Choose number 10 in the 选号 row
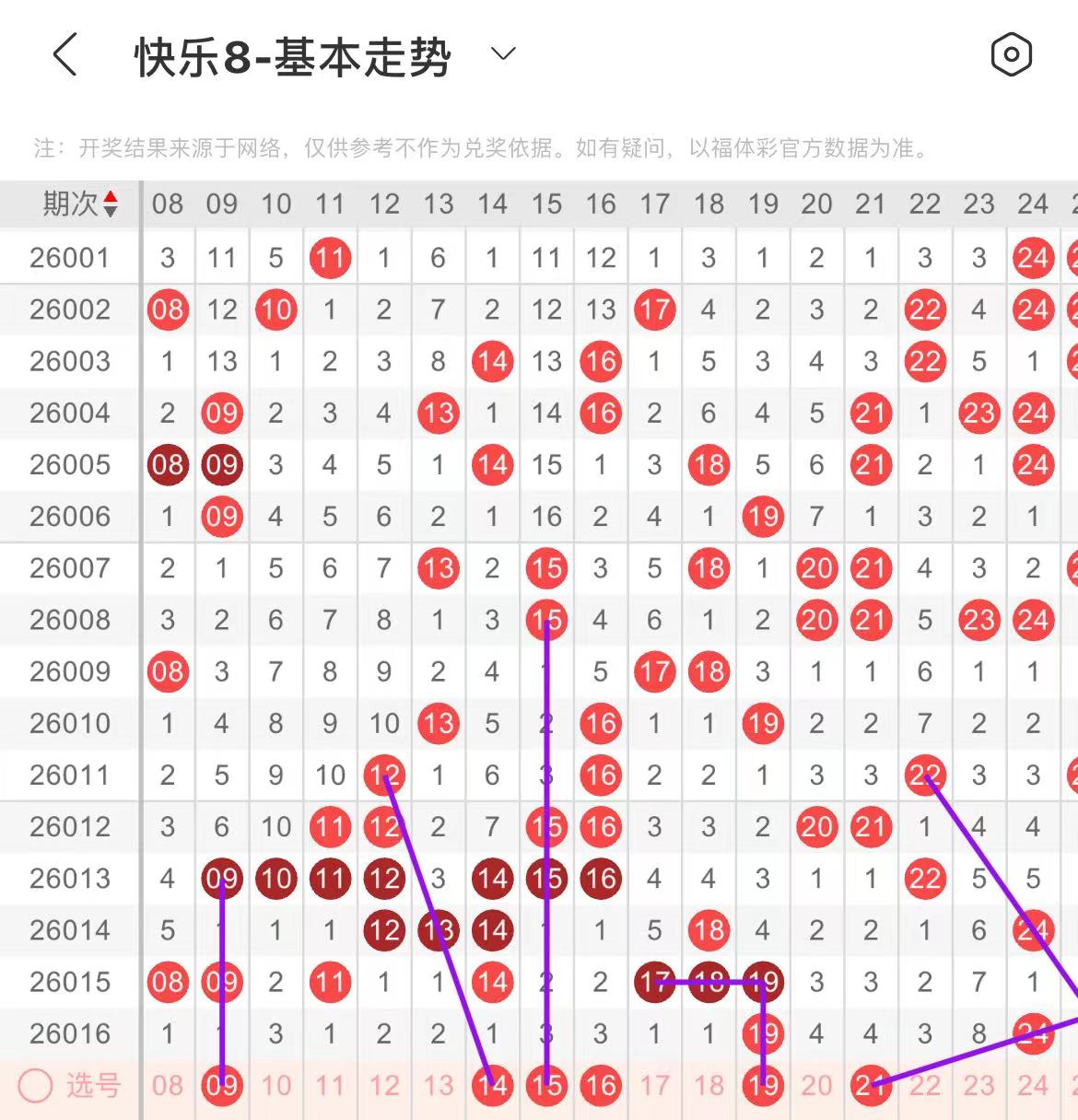The width and height of the screenshot is (1078, 1120). click(275, 1086)
